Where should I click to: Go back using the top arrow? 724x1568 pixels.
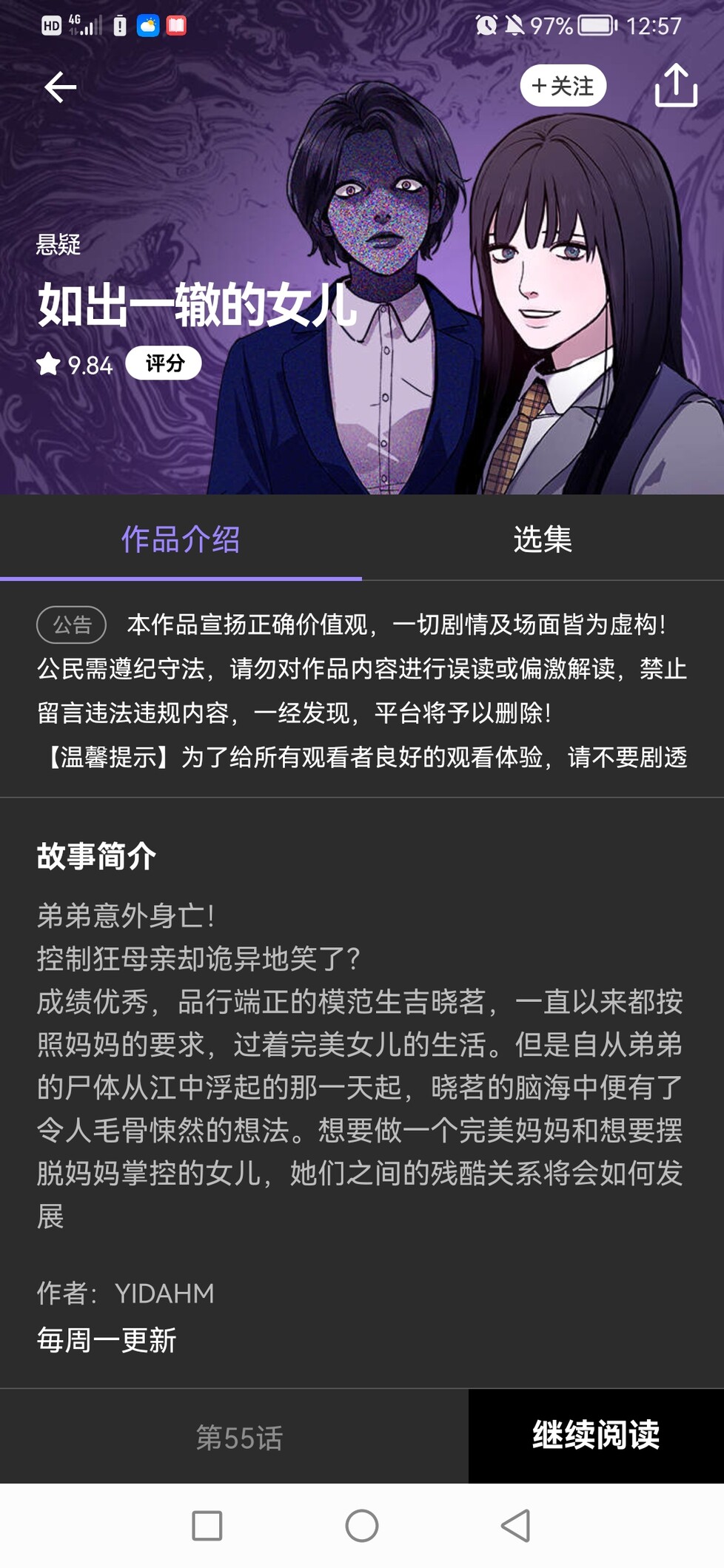point(61,87)
